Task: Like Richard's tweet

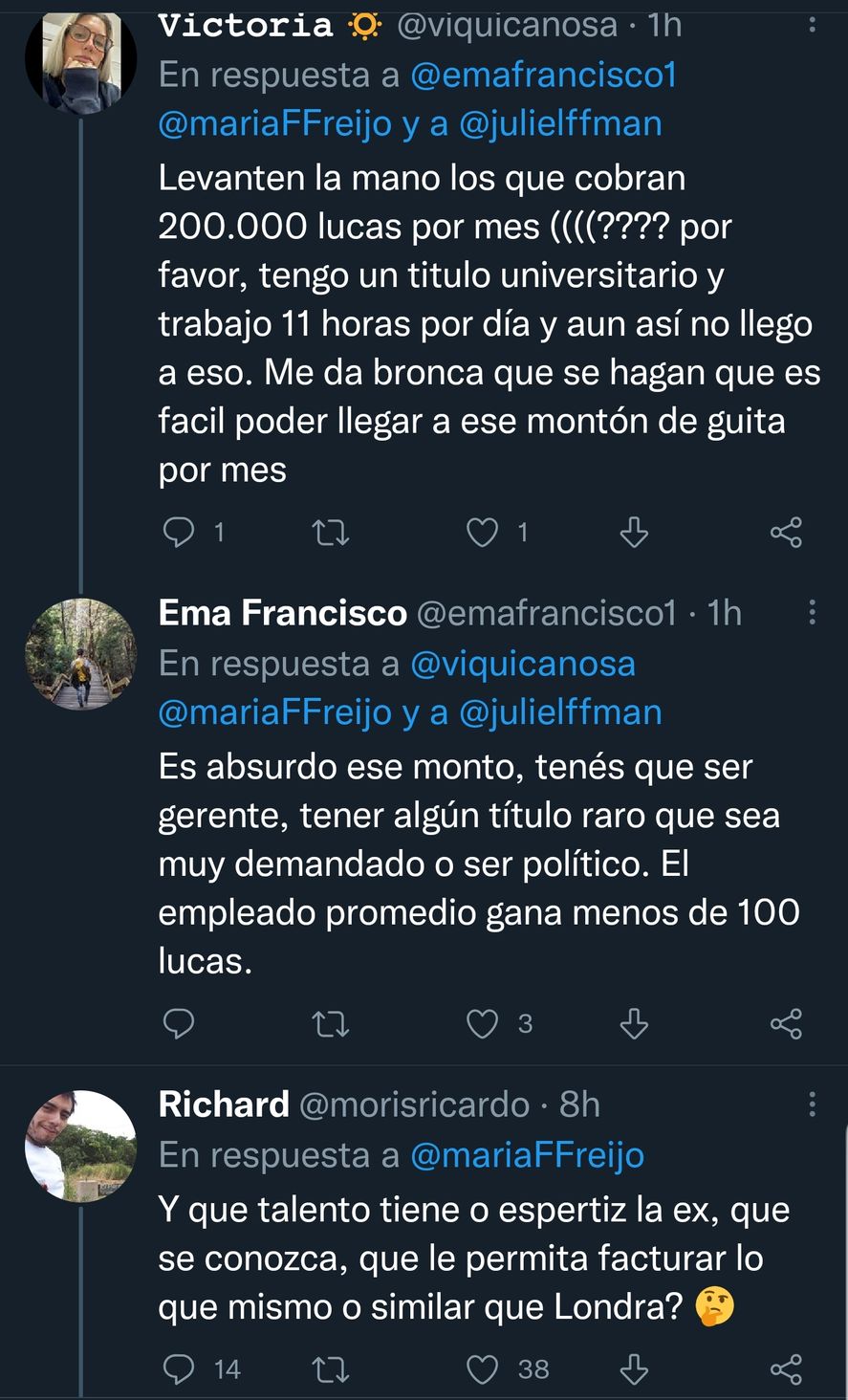Action: pyautogui.click(x=484, y=1369)
